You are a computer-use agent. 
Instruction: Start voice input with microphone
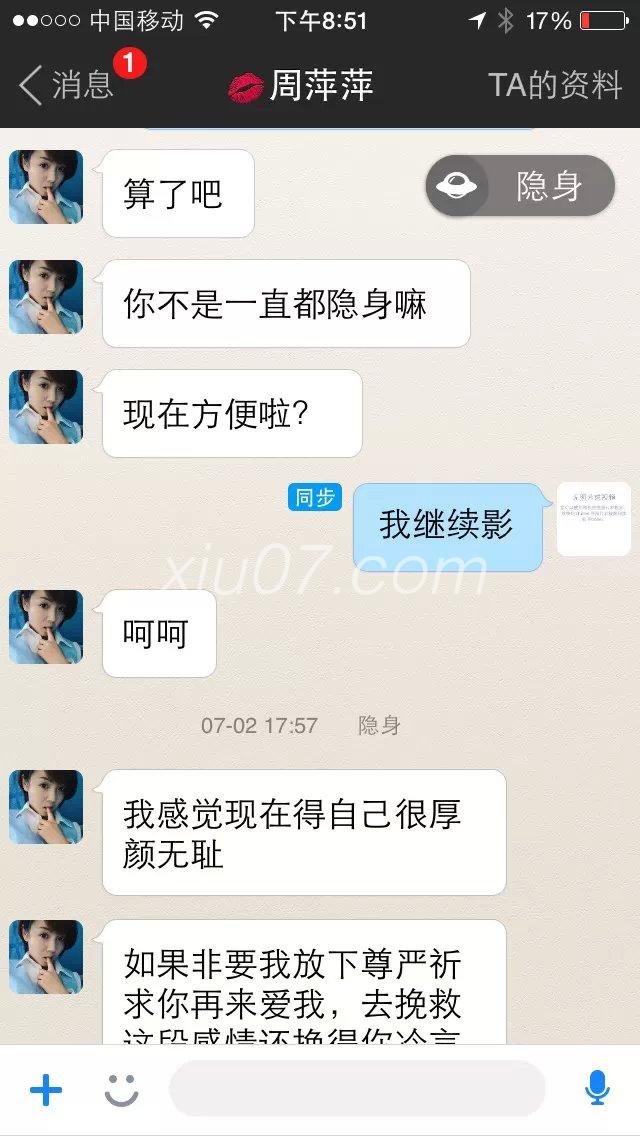coord(597,1089)
